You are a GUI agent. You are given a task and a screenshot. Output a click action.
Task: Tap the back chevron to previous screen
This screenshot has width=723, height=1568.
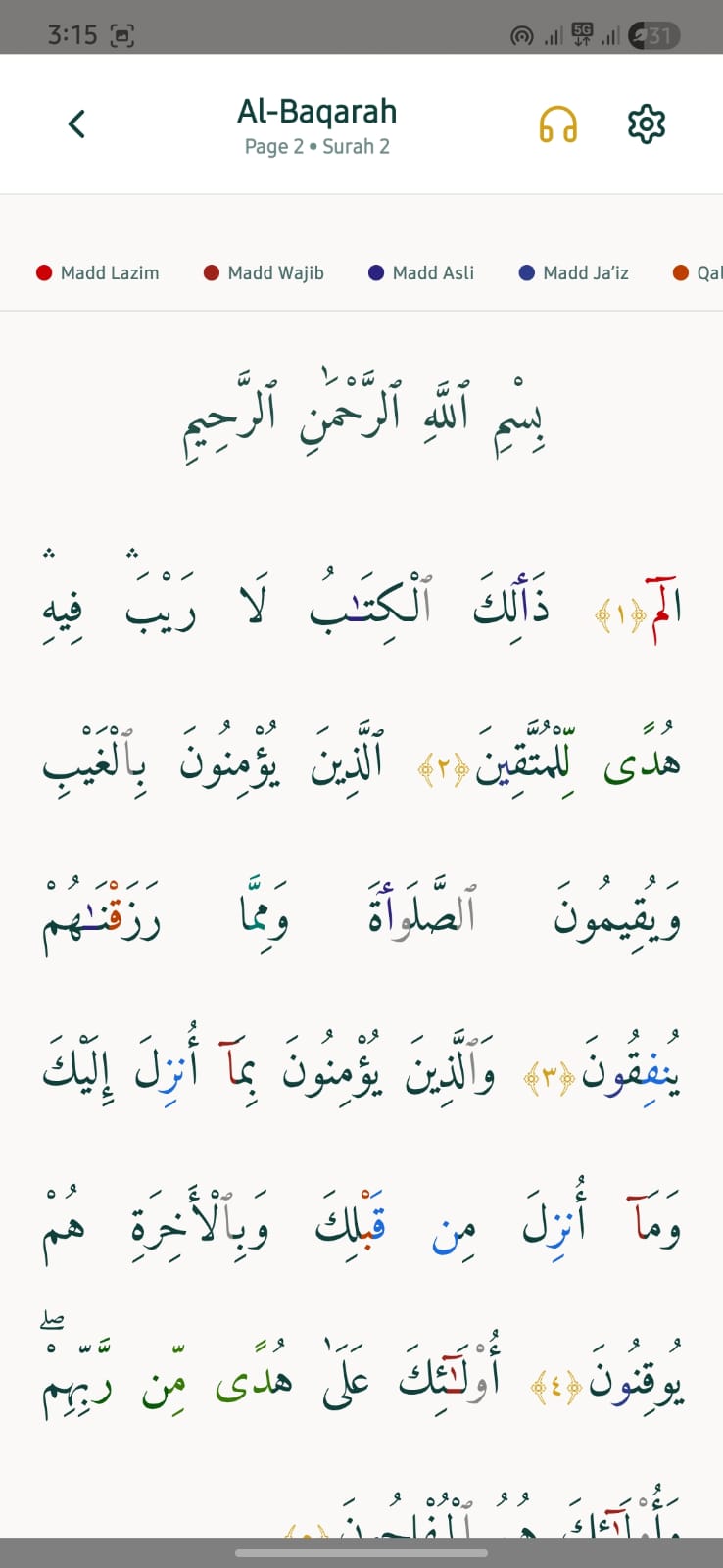pos(76,123)
